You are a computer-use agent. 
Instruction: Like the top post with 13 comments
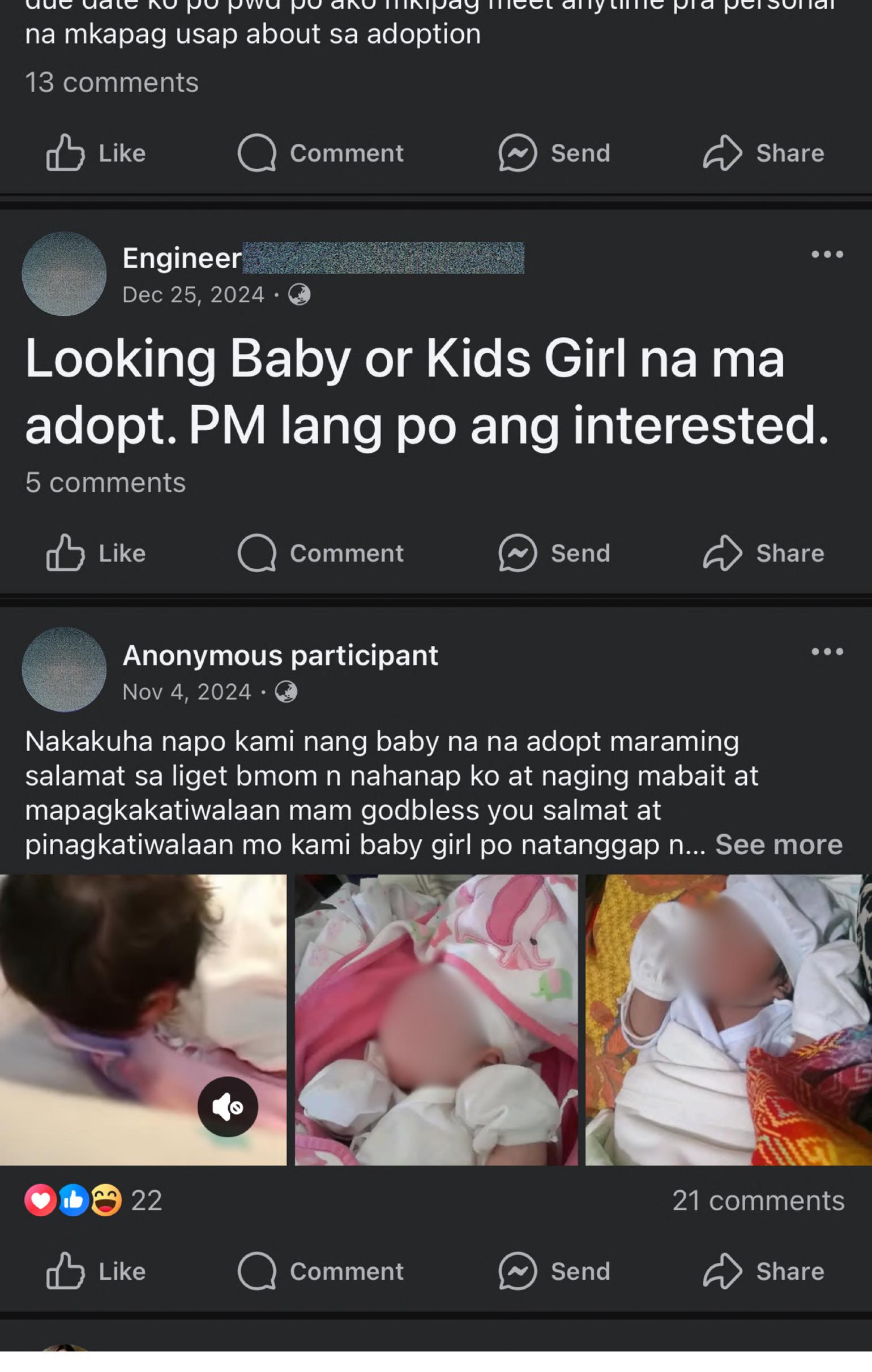pos(96,153)
